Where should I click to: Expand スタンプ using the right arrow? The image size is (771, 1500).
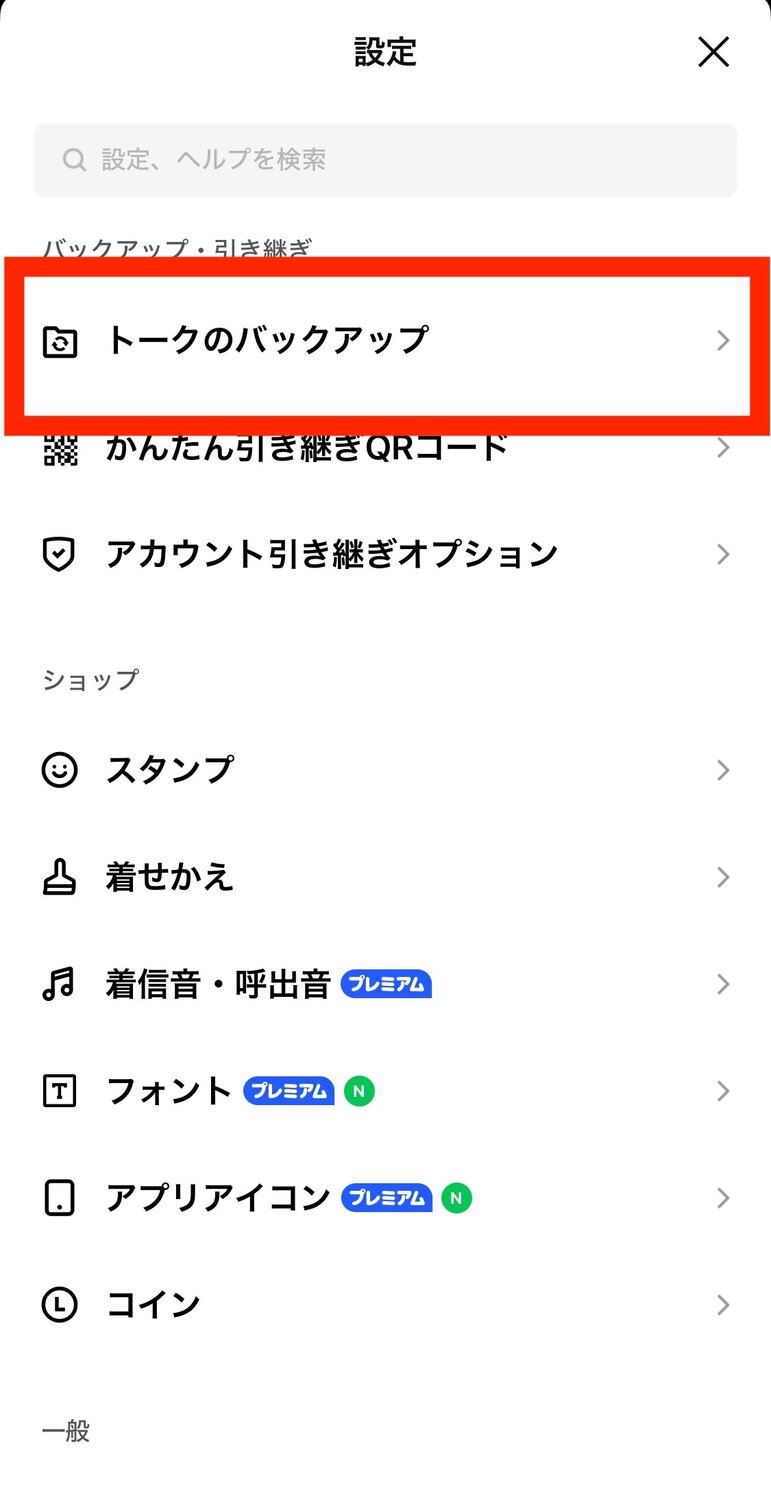click(722, 770)
